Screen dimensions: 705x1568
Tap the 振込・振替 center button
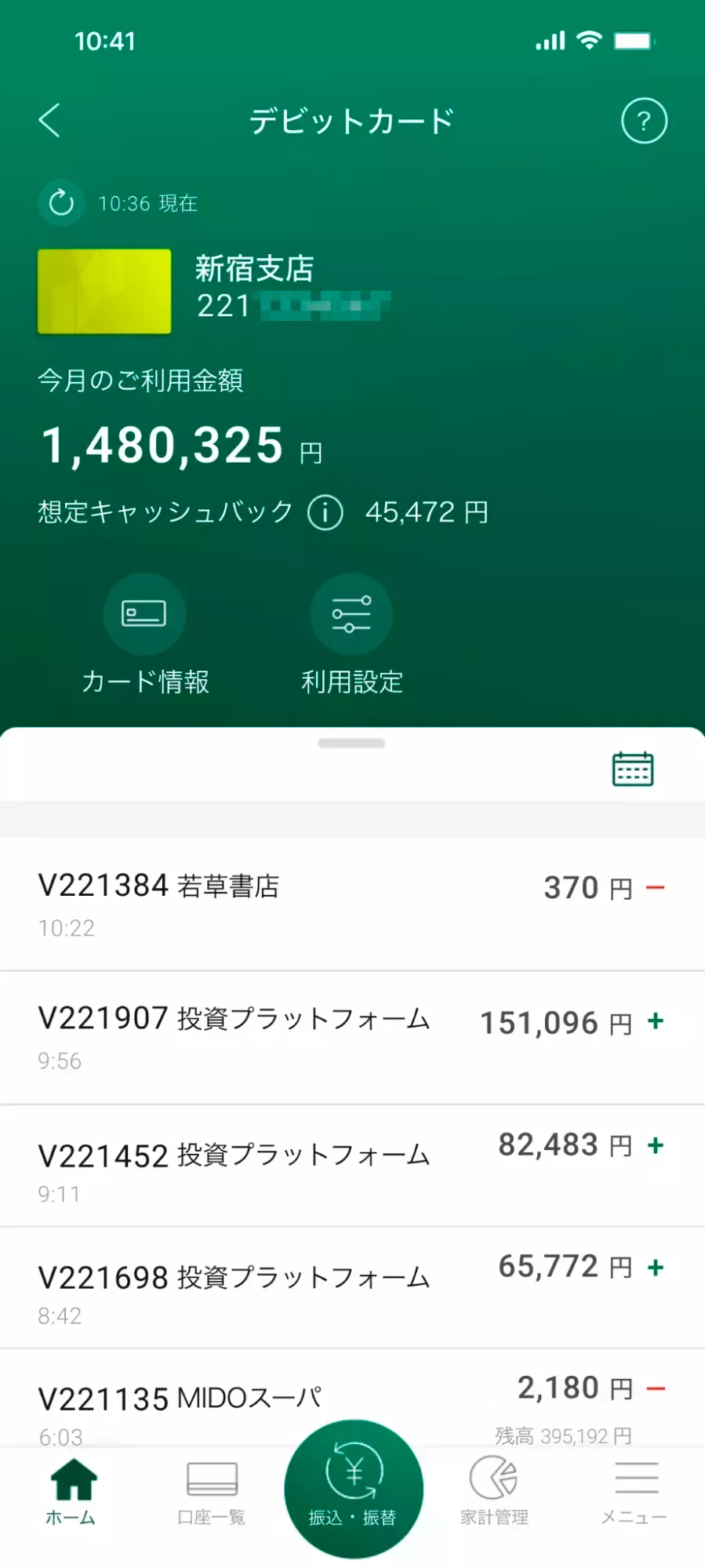[x=354, y=1487]
